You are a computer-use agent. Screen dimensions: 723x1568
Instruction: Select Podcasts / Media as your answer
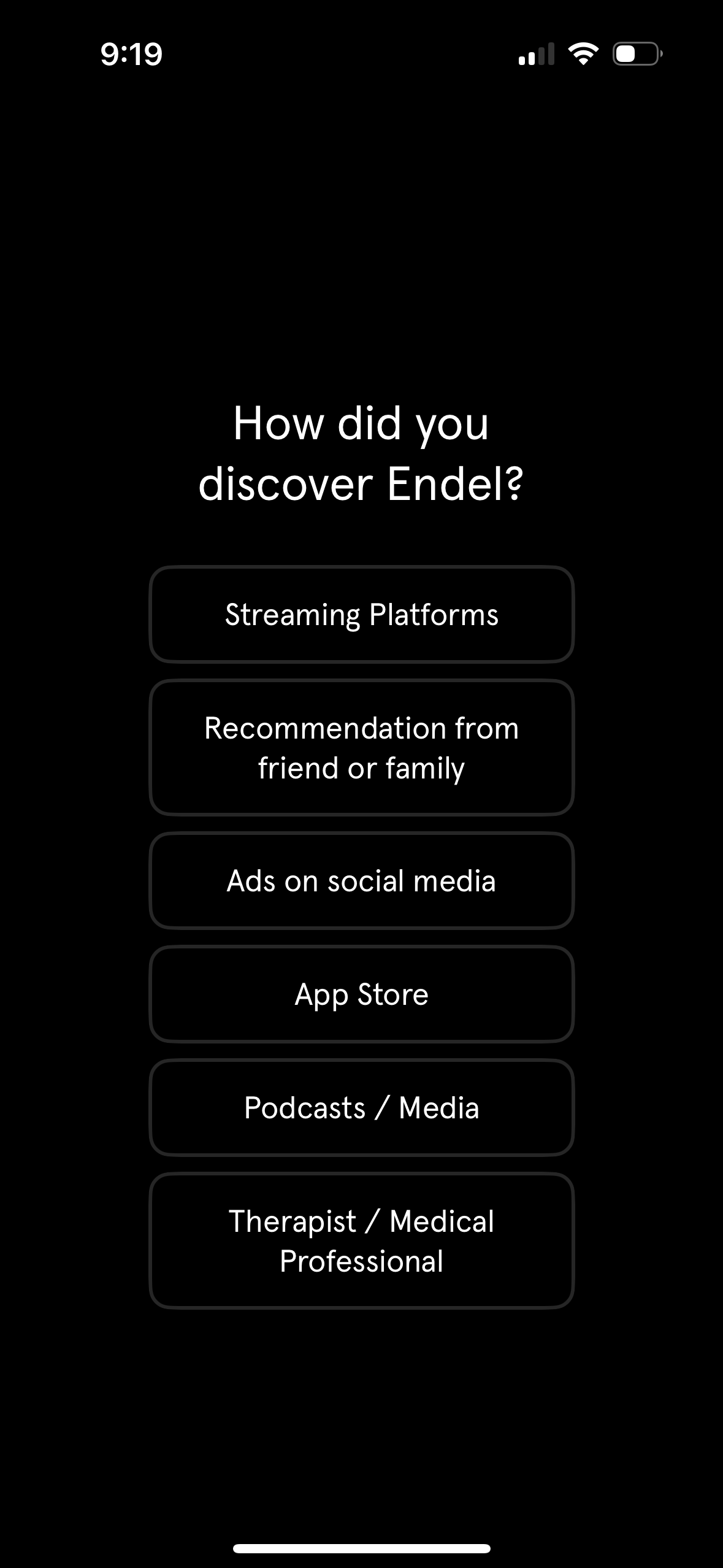coord(361,1109)
